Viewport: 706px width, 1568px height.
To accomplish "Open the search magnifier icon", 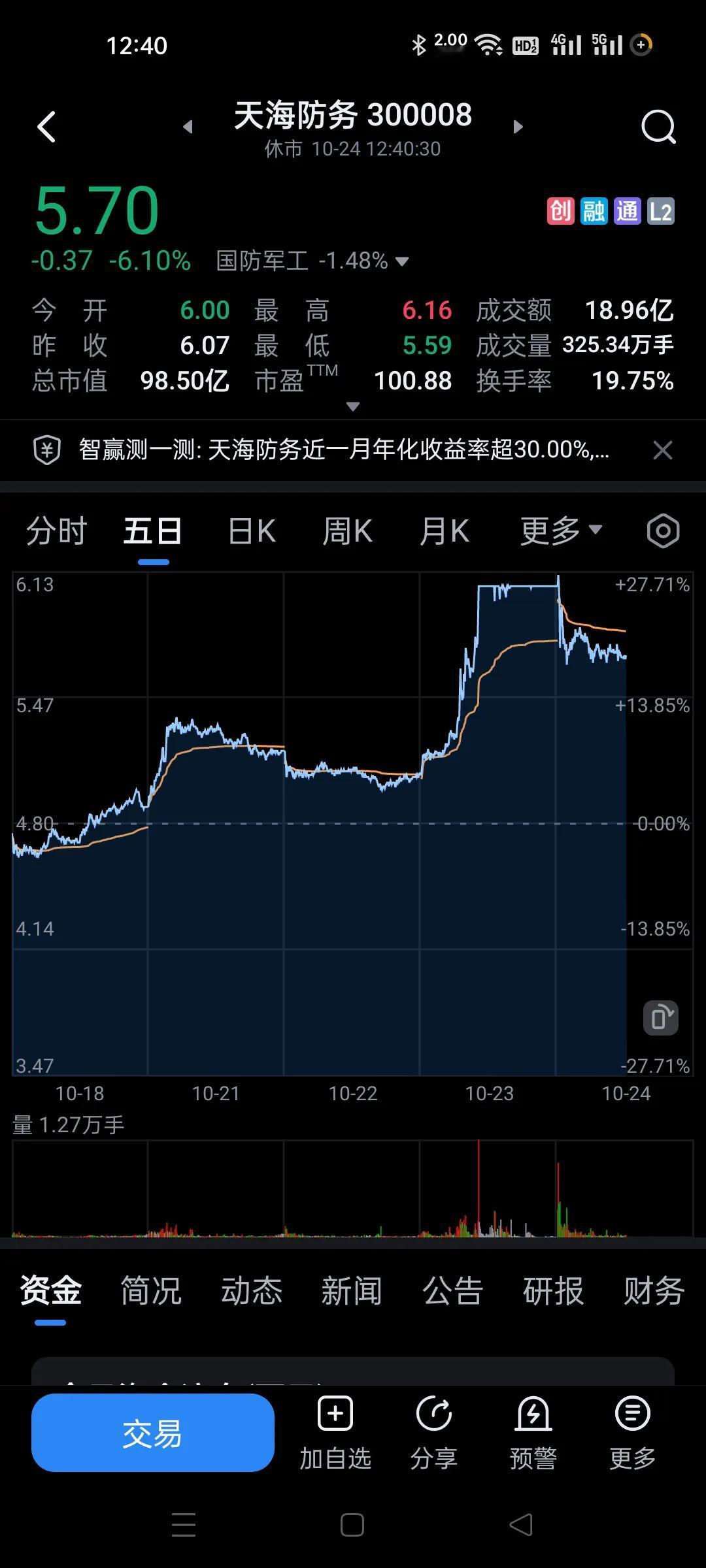I will [658, 127].
